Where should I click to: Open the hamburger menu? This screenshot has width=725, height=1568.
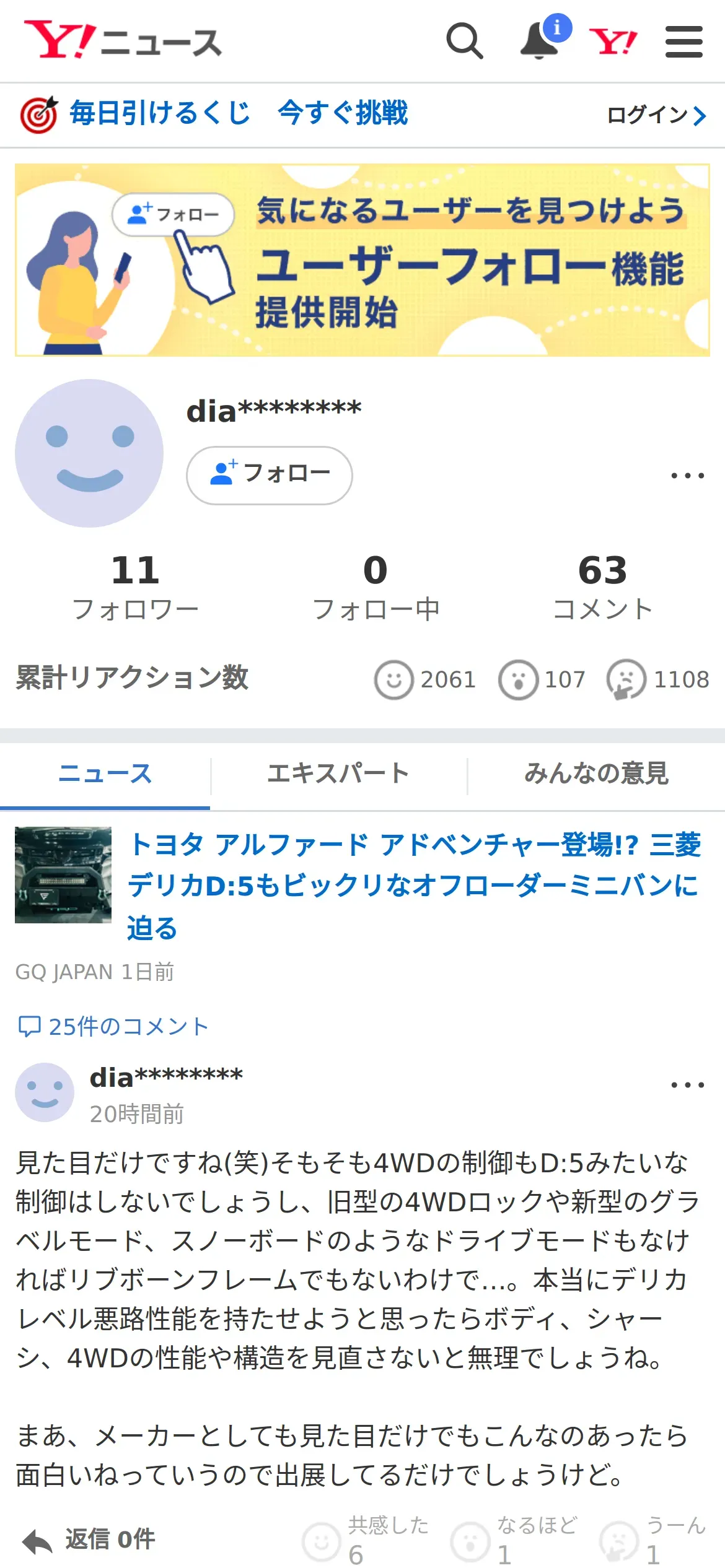pos(683,41)
